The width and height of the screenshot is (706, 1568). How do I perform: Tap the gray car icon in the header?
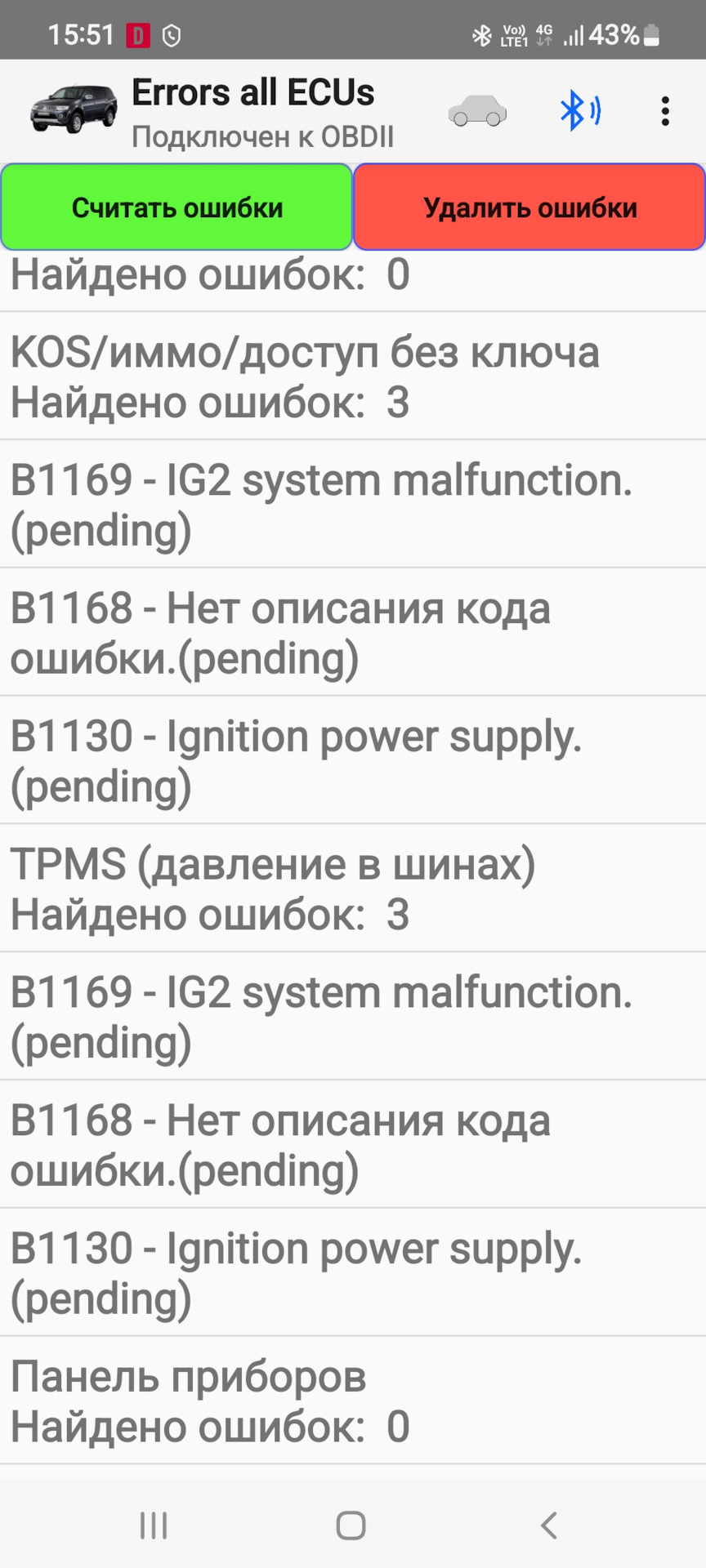(477, 111)
